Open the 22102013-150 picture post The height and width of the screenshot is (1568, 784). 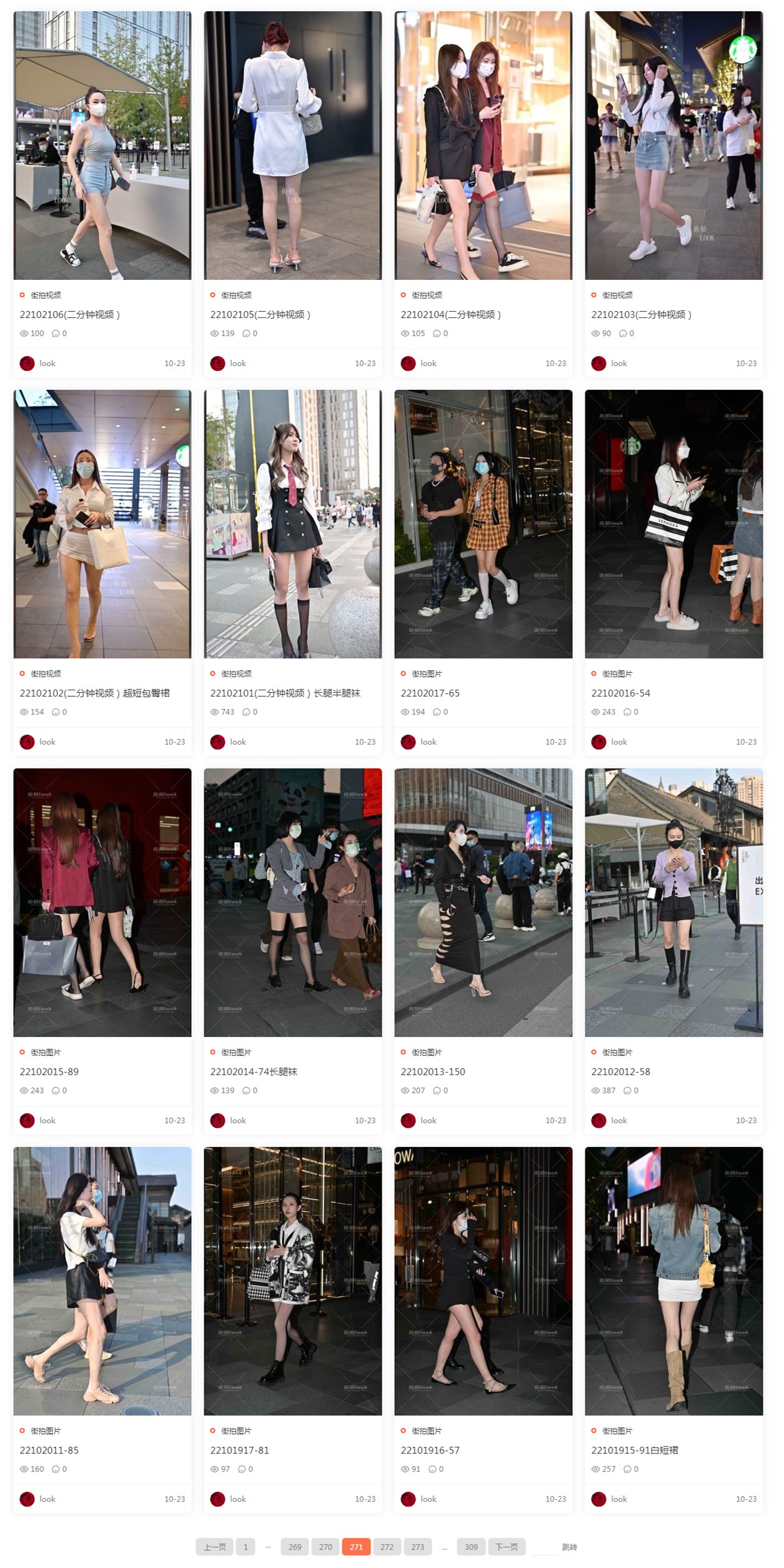pos(432,1072)
